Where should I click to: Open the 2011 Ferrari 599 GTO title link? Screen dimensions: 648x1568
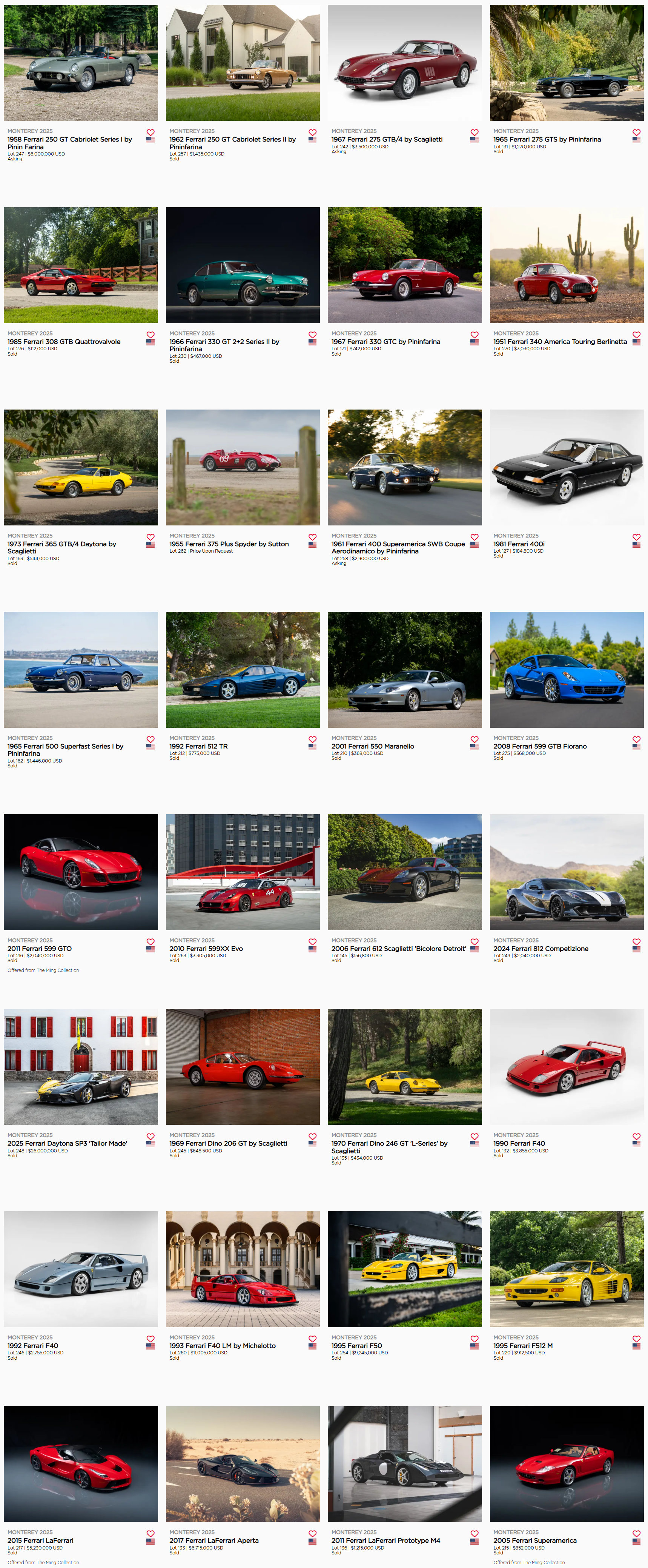pyautogui.click(x=40, y=948)
